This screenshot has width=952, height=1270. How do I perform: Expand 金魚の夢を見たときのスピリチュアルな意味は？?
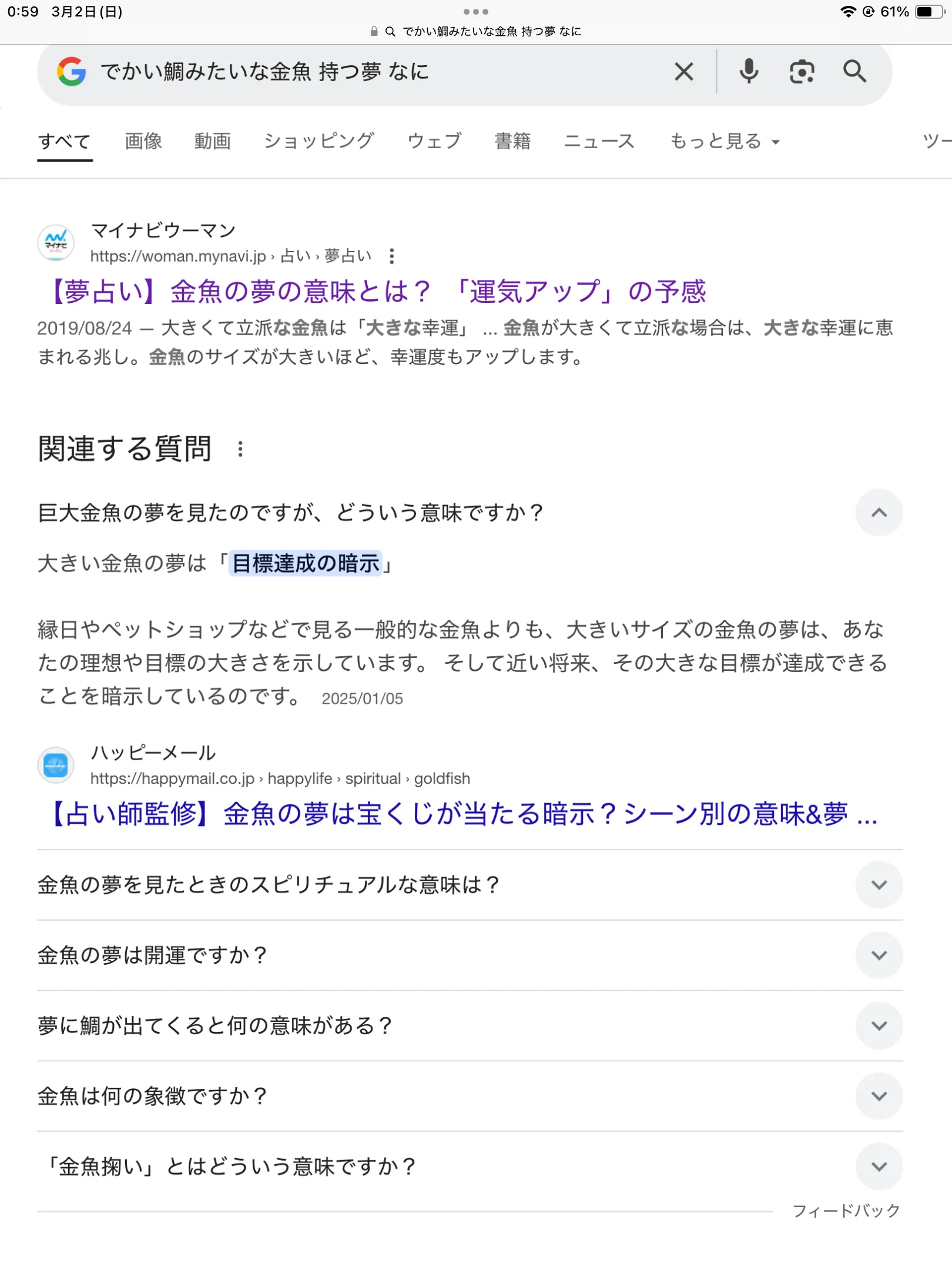click(x=879, y=885)
